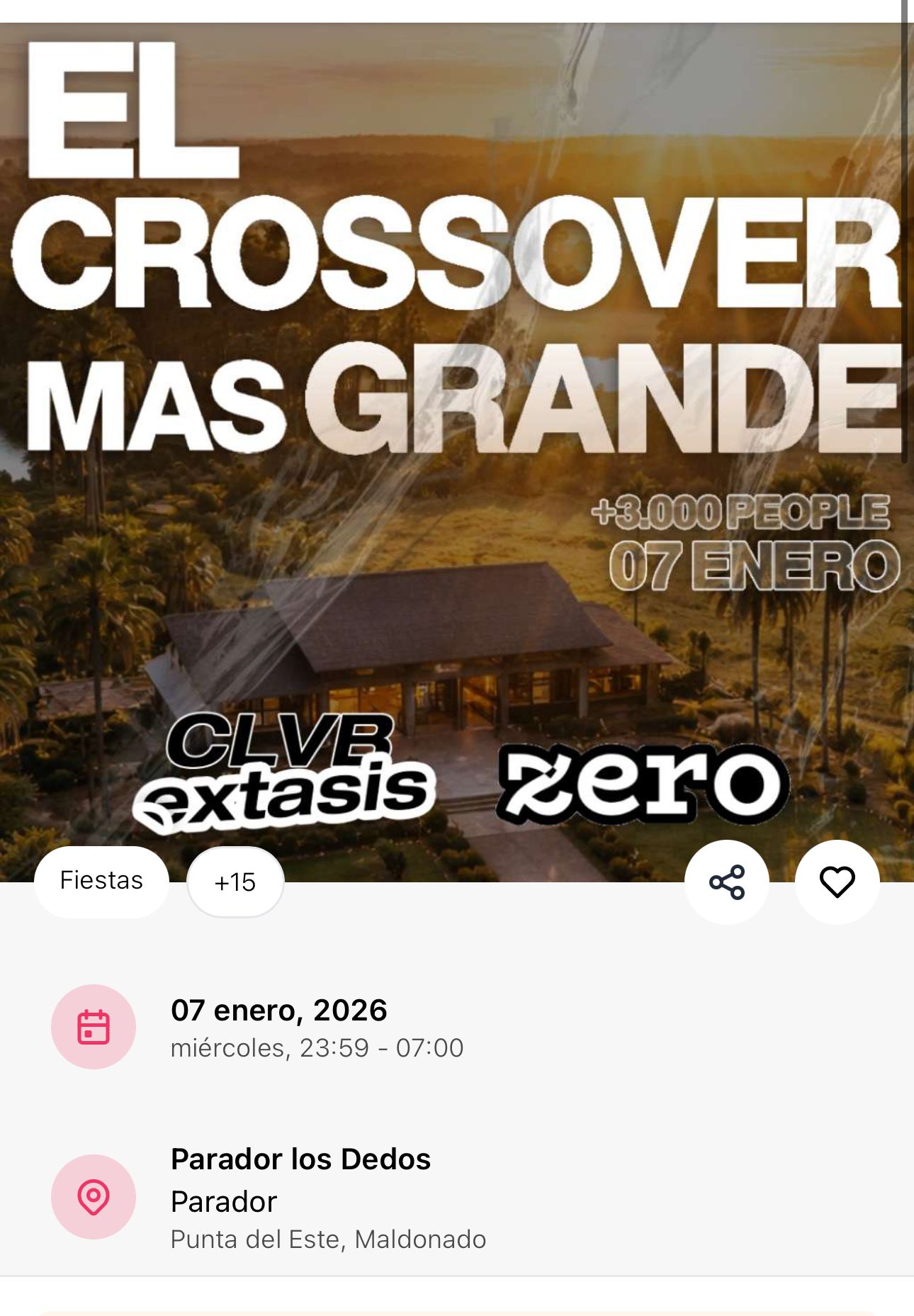Tap the Fiestas category chip

[x=101, y=881]
